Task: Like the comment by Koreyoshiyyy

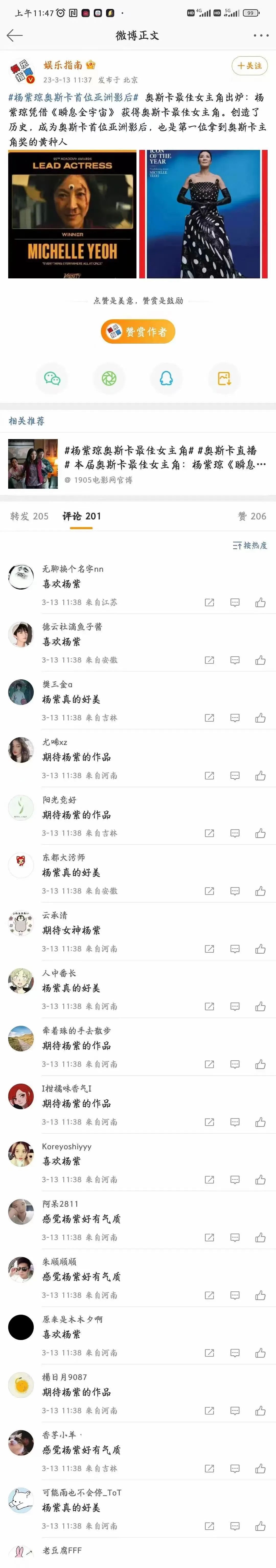Action: click(260, 1180)
